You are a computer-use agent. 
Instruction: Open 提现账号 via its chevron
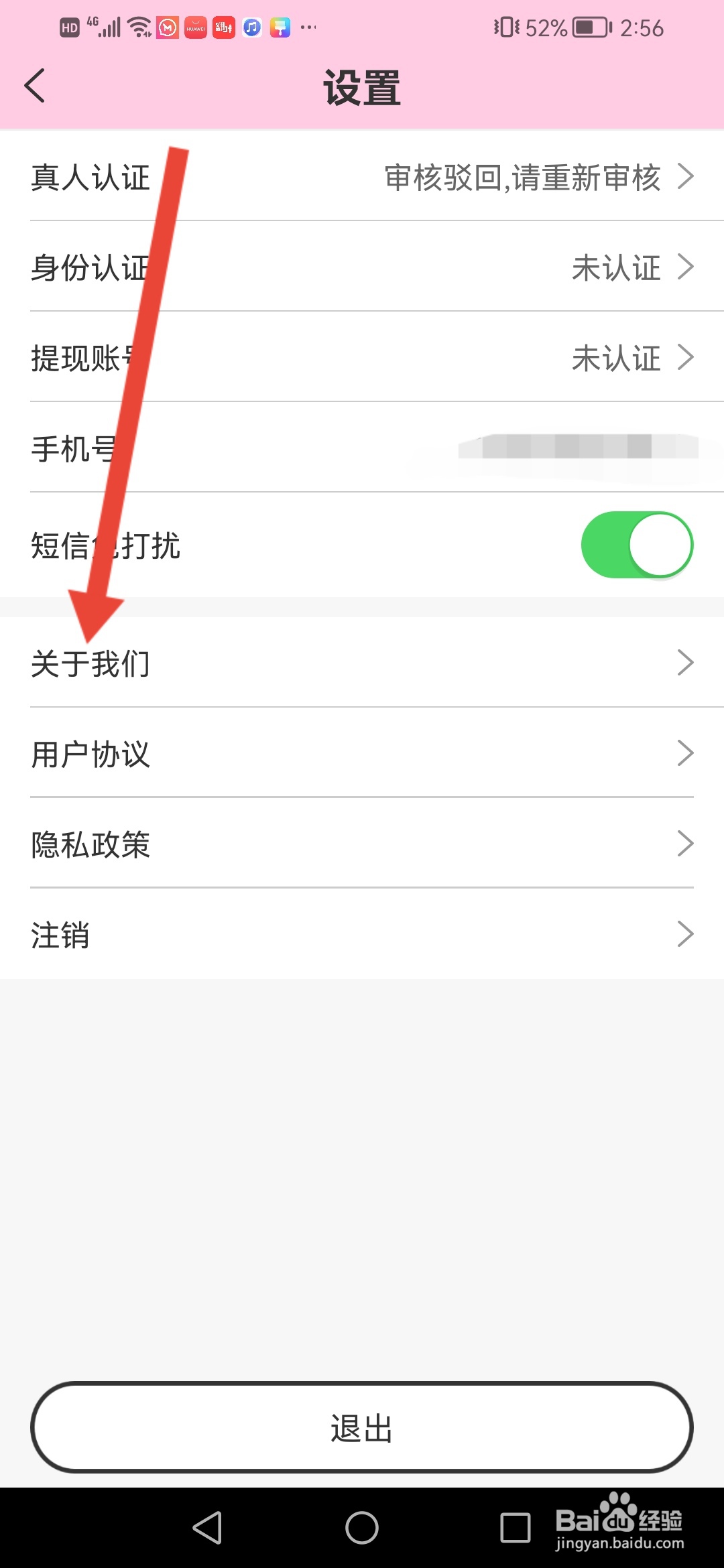[686, 358]
